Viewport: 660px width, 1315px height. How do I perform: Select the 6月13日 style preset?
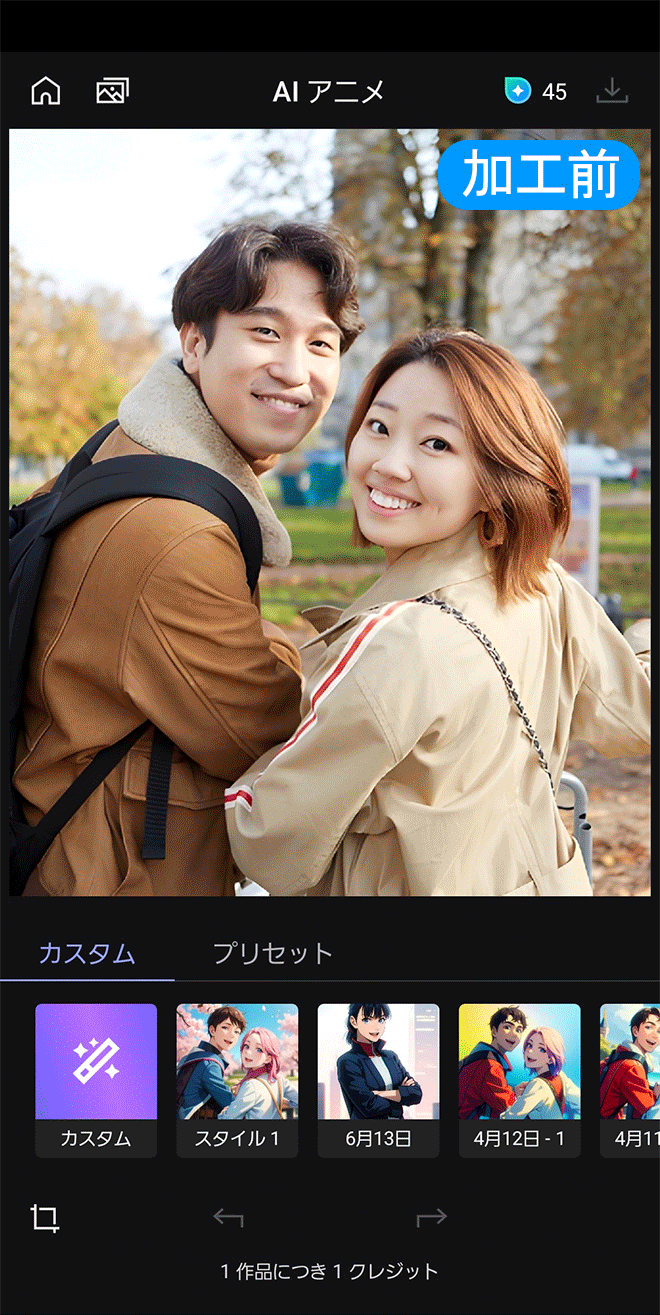click(x=378, y=1079)
